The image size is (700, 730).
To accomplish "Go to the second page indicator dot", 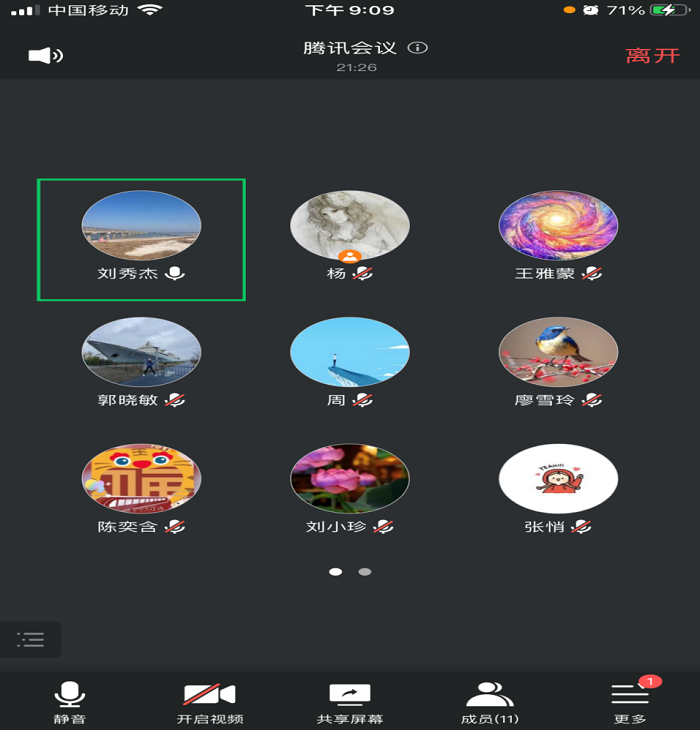I will coord(365,572).
